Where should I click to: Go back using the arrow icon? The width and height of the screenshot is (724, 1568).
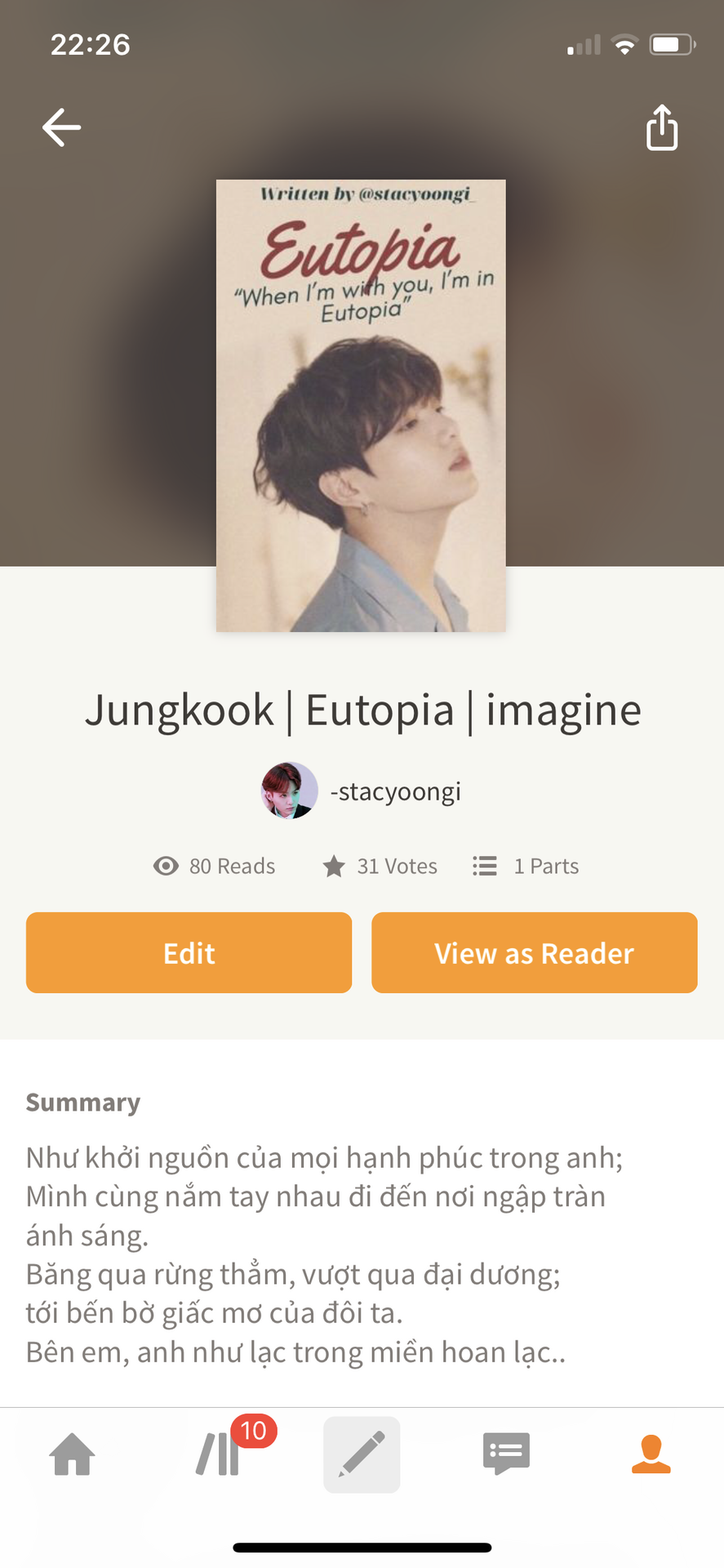[61, 127]
